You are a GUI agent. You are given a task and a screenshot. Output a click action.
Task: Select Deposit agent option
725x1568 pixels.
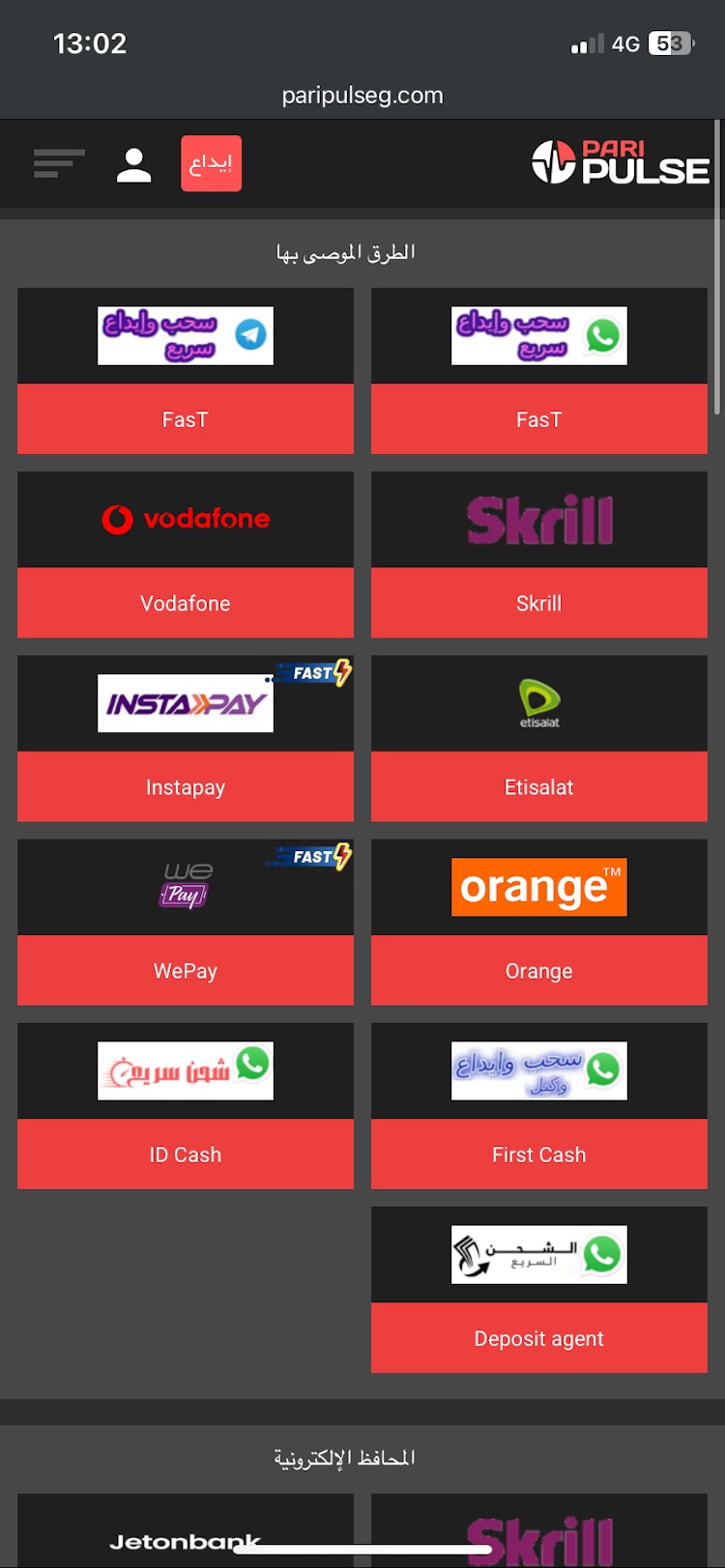click(x=539, y=1289)
